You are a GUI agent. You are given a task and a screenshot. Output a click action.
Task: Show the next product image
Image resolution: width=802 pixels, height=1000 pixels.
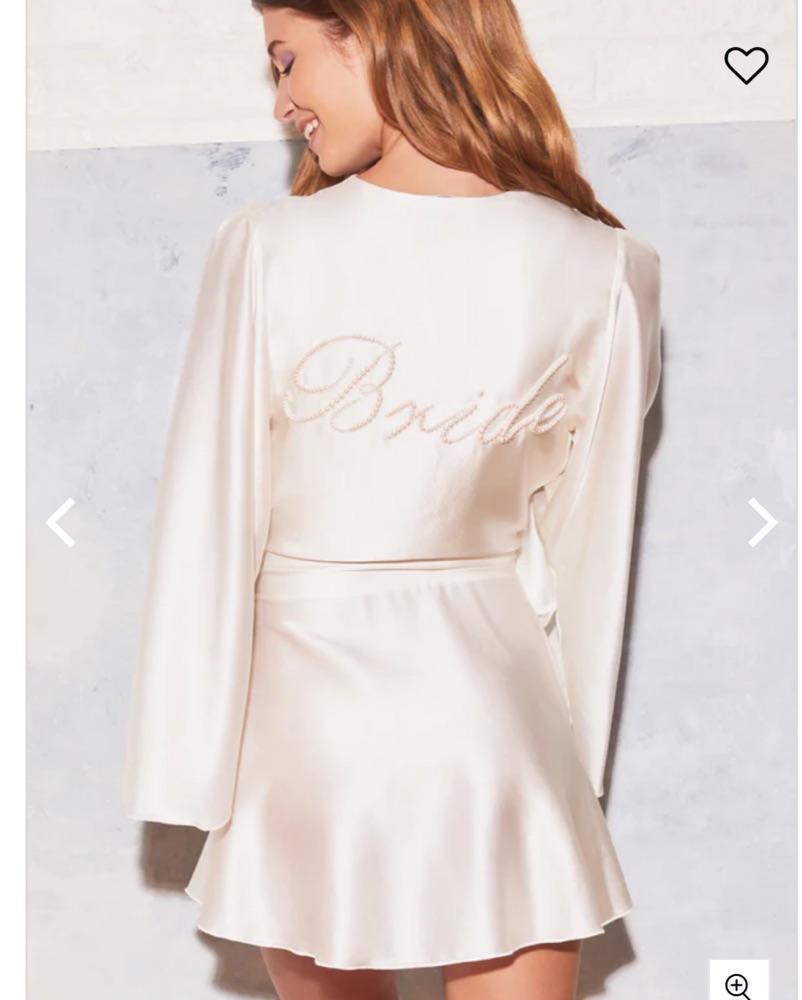pyautogui.click(x=762, y=522)
